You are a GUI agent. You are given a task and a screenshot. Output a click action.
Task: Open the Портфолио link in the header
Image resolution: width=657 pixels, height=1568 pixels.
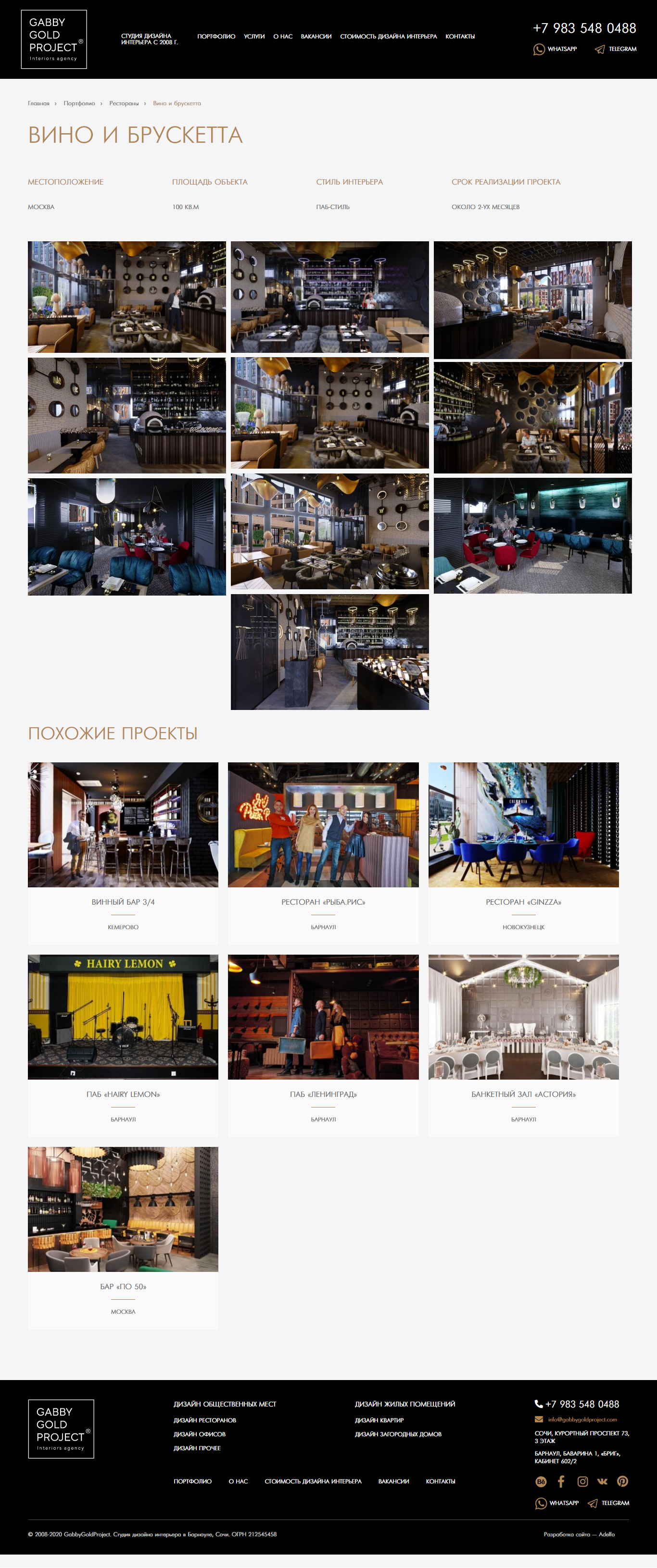coord(216,37)
